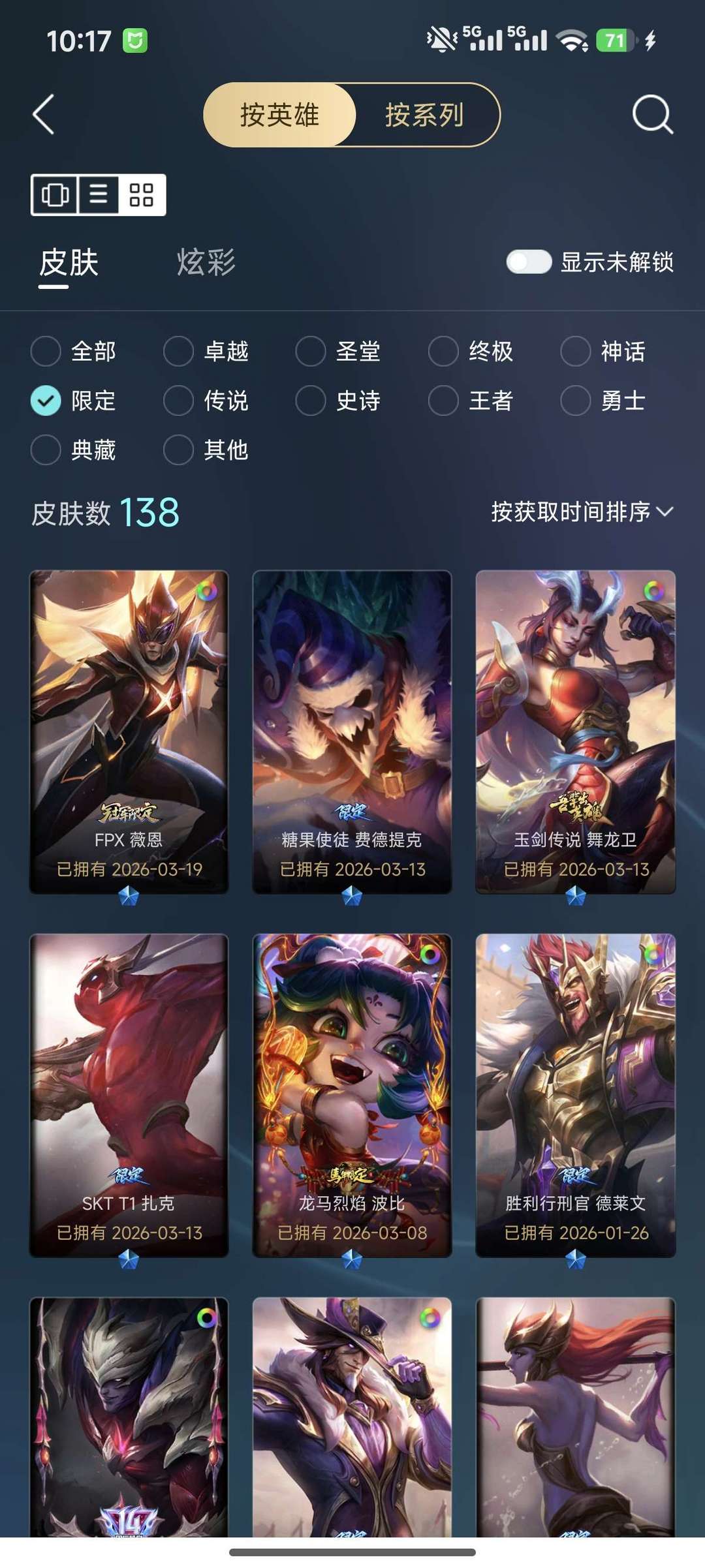The image size is (705, 1568).
Task: Open the 糖果使徒 费德提克 skin card
Action: [x=352, y=732]
